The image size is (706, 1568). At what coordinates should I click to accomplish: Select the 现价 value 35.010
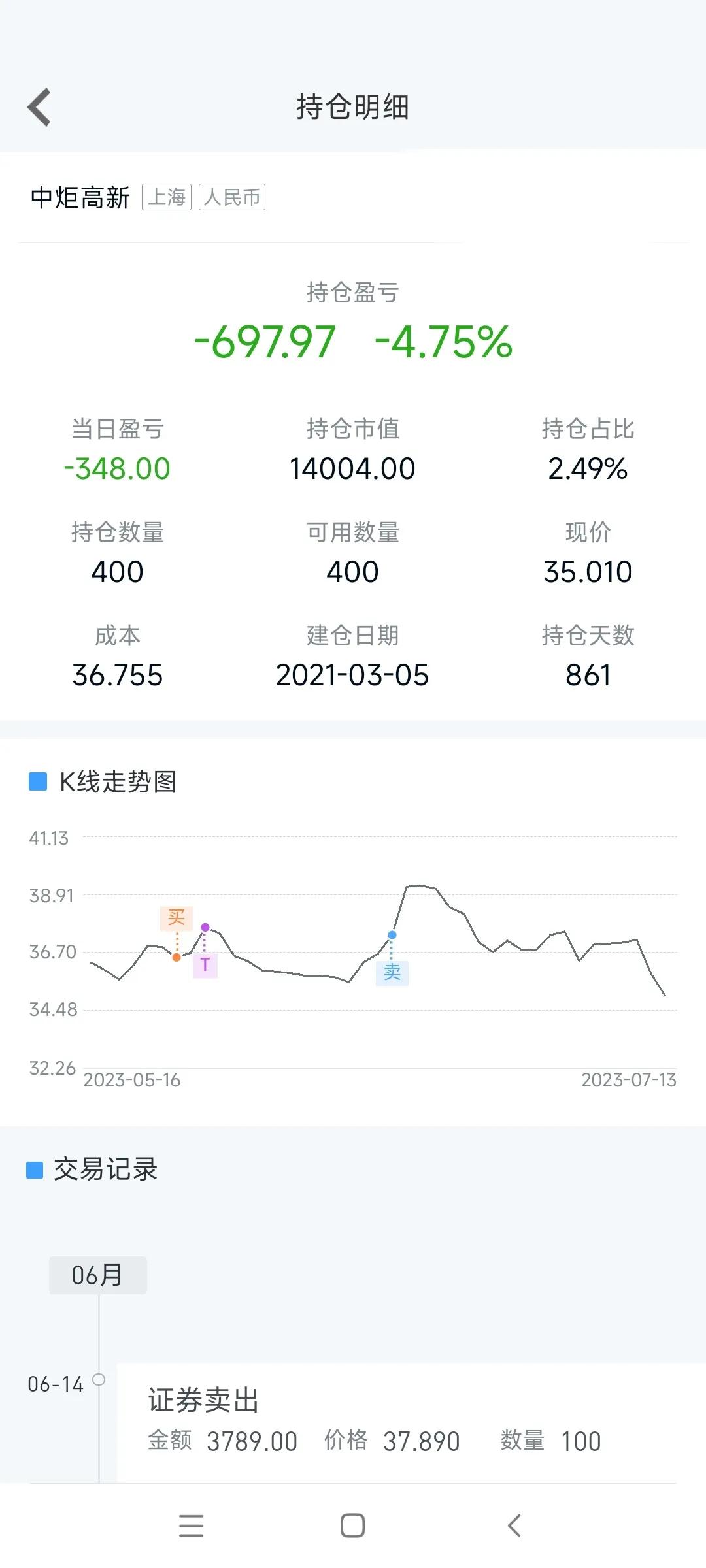click(x=588, y=570)
